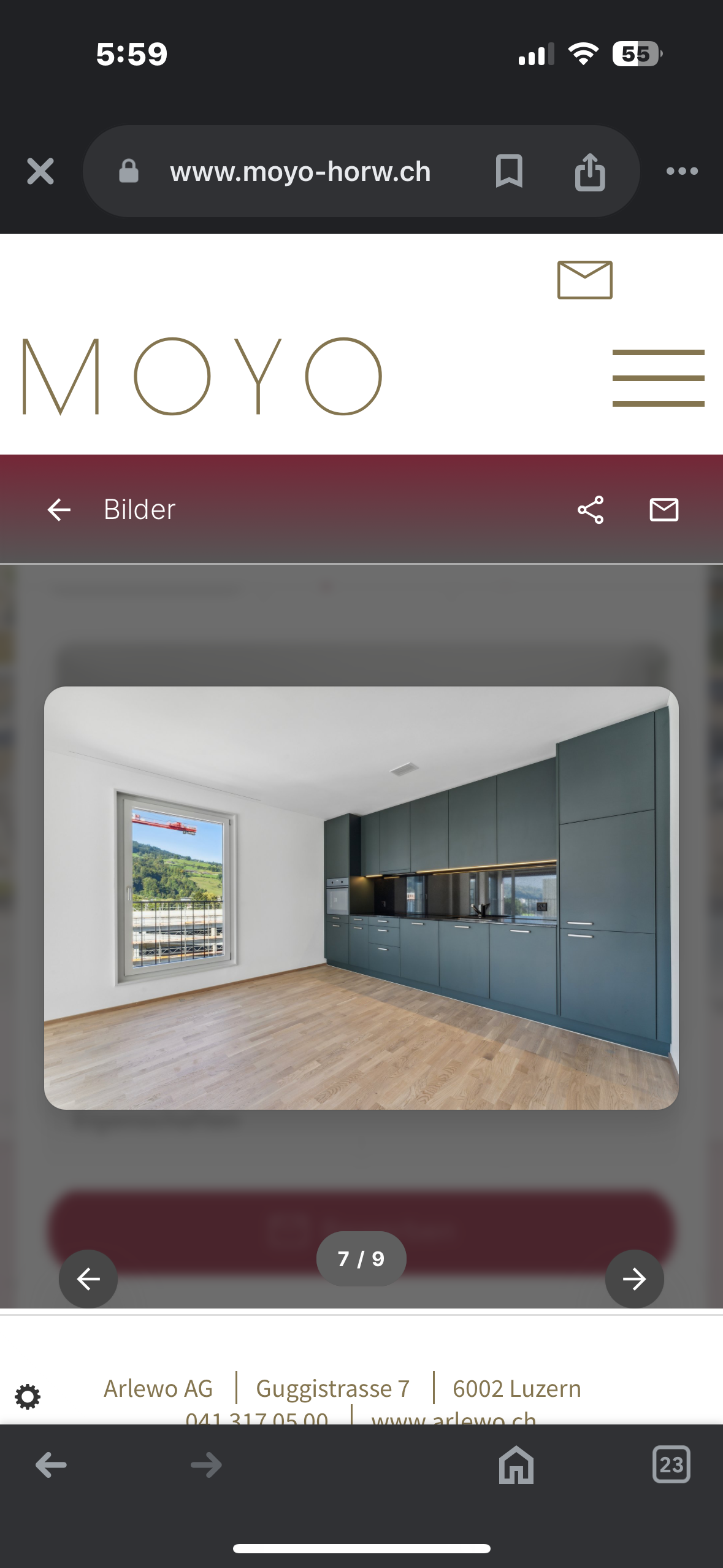The image size is (723, 1568).
Task: Advance to the next gallery picture
Action: 634,1279
